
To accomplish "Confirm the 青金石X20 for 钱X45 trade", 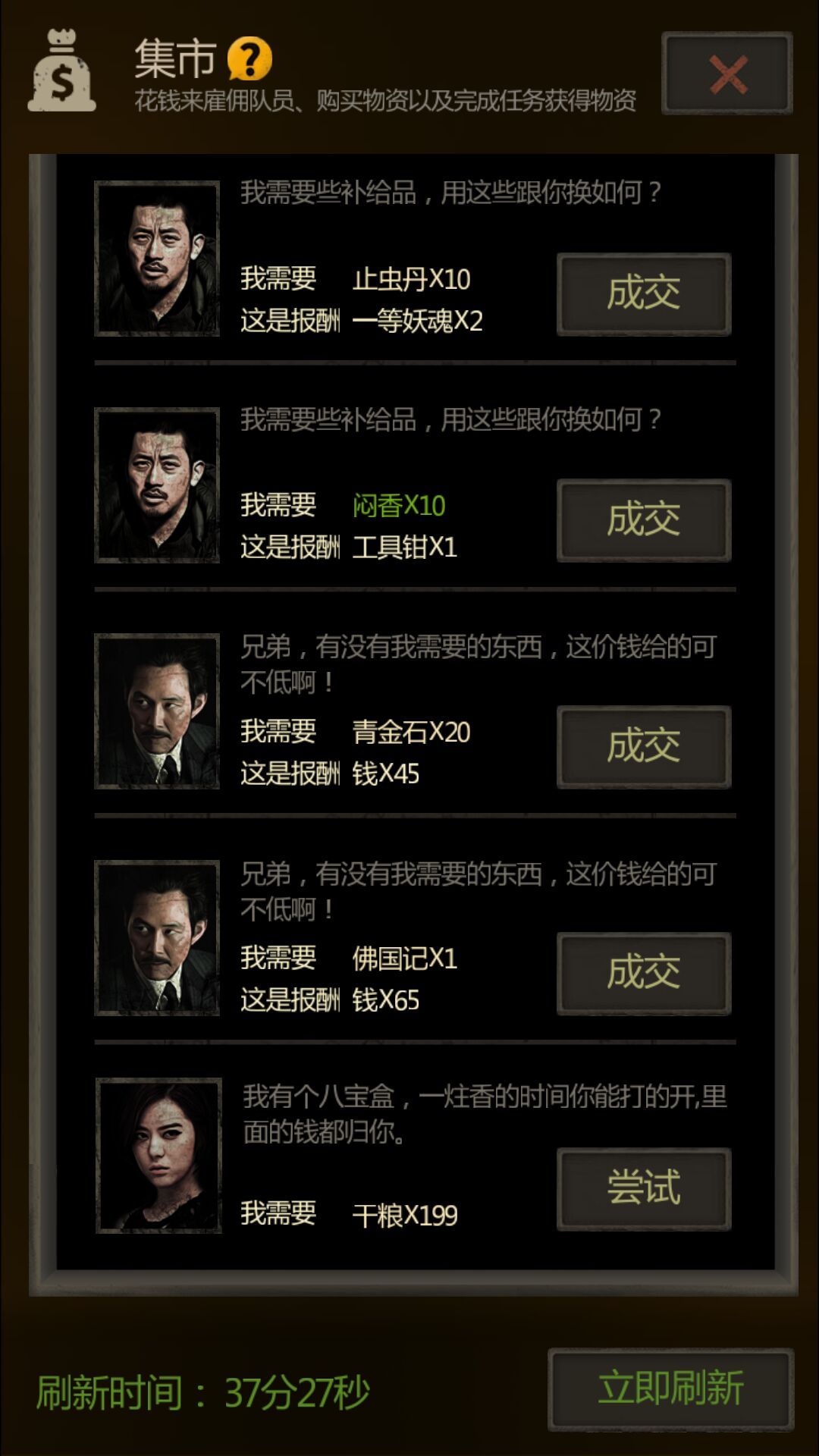I will (643, 747).
